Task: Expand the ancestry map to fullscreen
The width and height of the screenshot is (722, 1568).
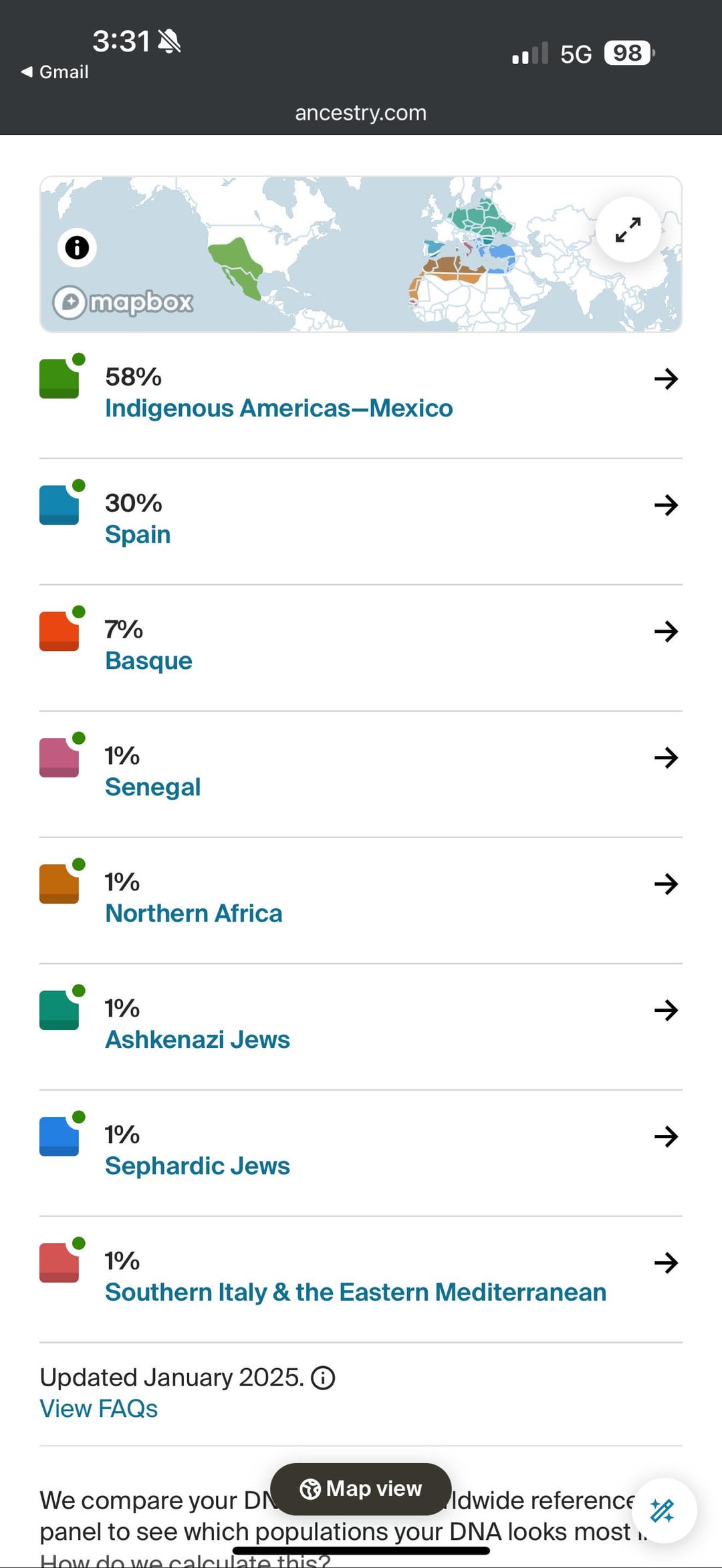Action: coord(628,230)
